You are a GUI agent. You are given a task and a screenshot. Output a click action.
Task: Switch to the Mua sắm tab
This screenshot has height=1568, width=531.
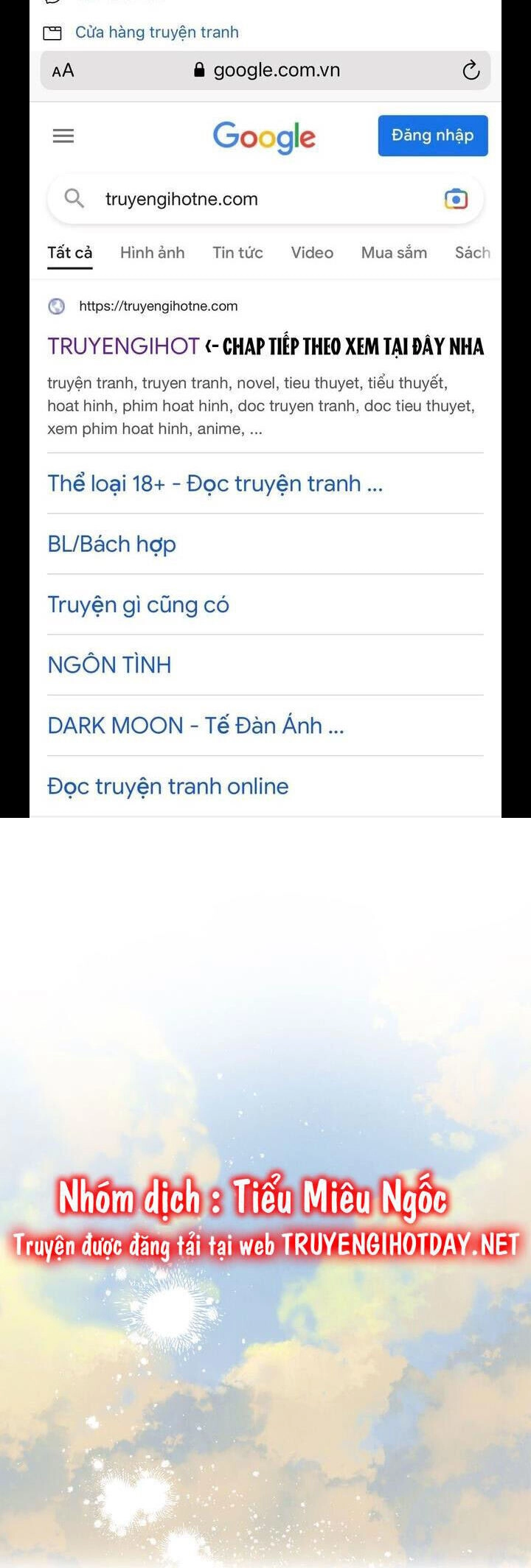pyautogui.click(x=393, y=253)
